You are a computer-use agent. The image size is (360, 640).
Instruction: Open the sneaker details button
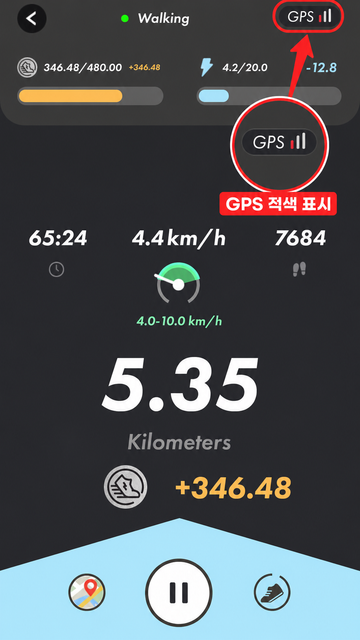click(272, 592)
